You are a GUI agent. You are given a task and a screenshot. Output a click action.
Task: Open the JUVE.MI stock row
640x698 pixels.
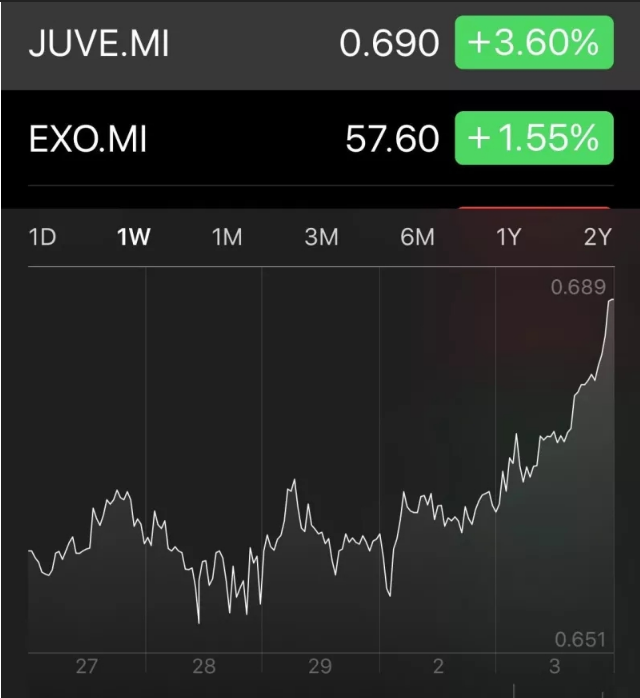(200, 44)
